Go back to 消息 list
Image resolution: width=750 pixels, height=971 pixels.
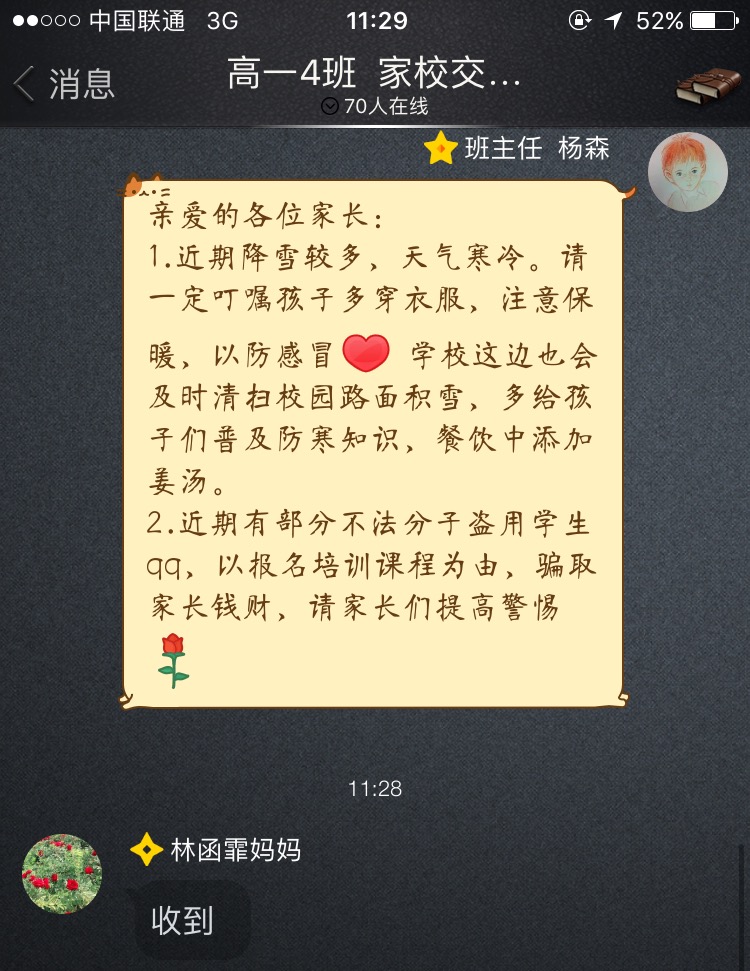(64, 84)
